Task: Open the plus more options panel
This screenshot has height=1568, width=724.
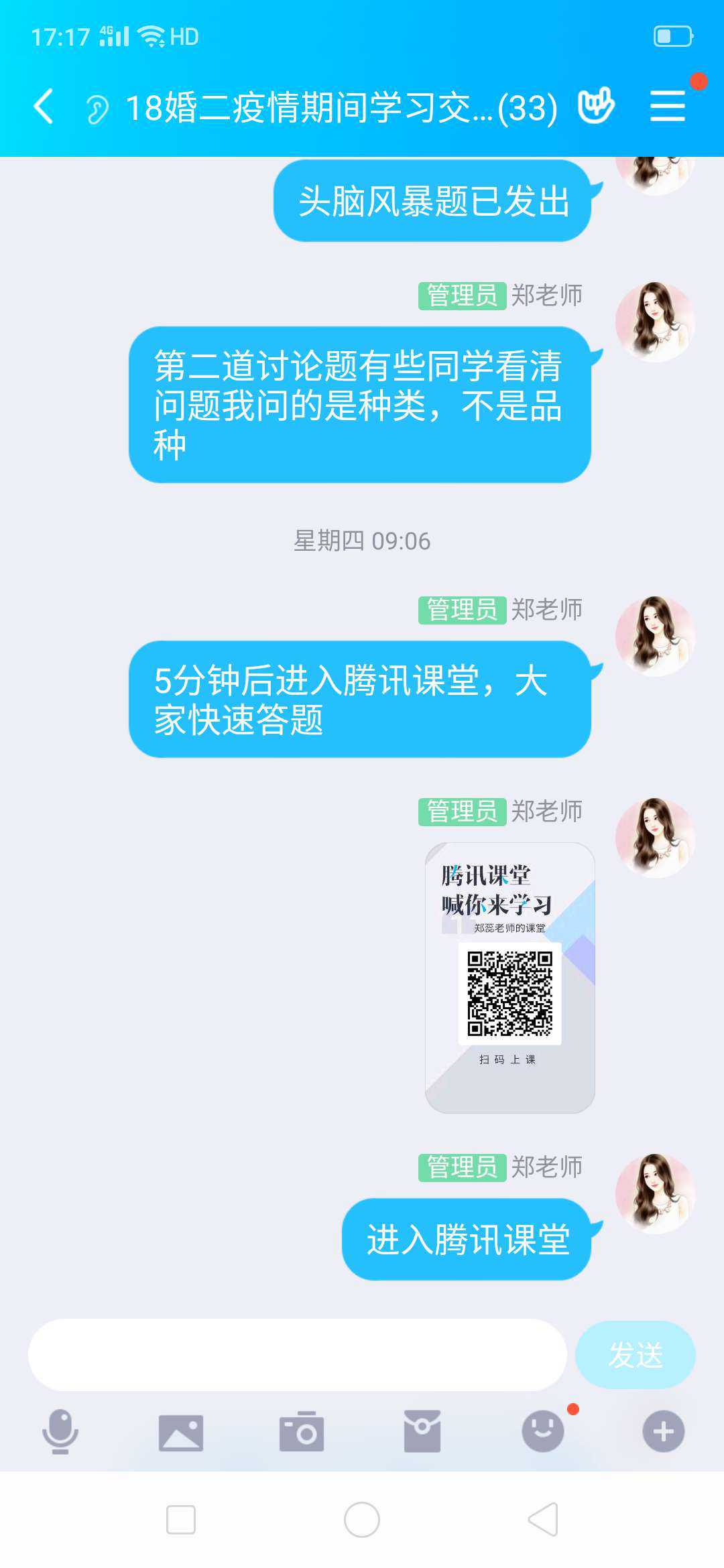Action: point(663,1431)
